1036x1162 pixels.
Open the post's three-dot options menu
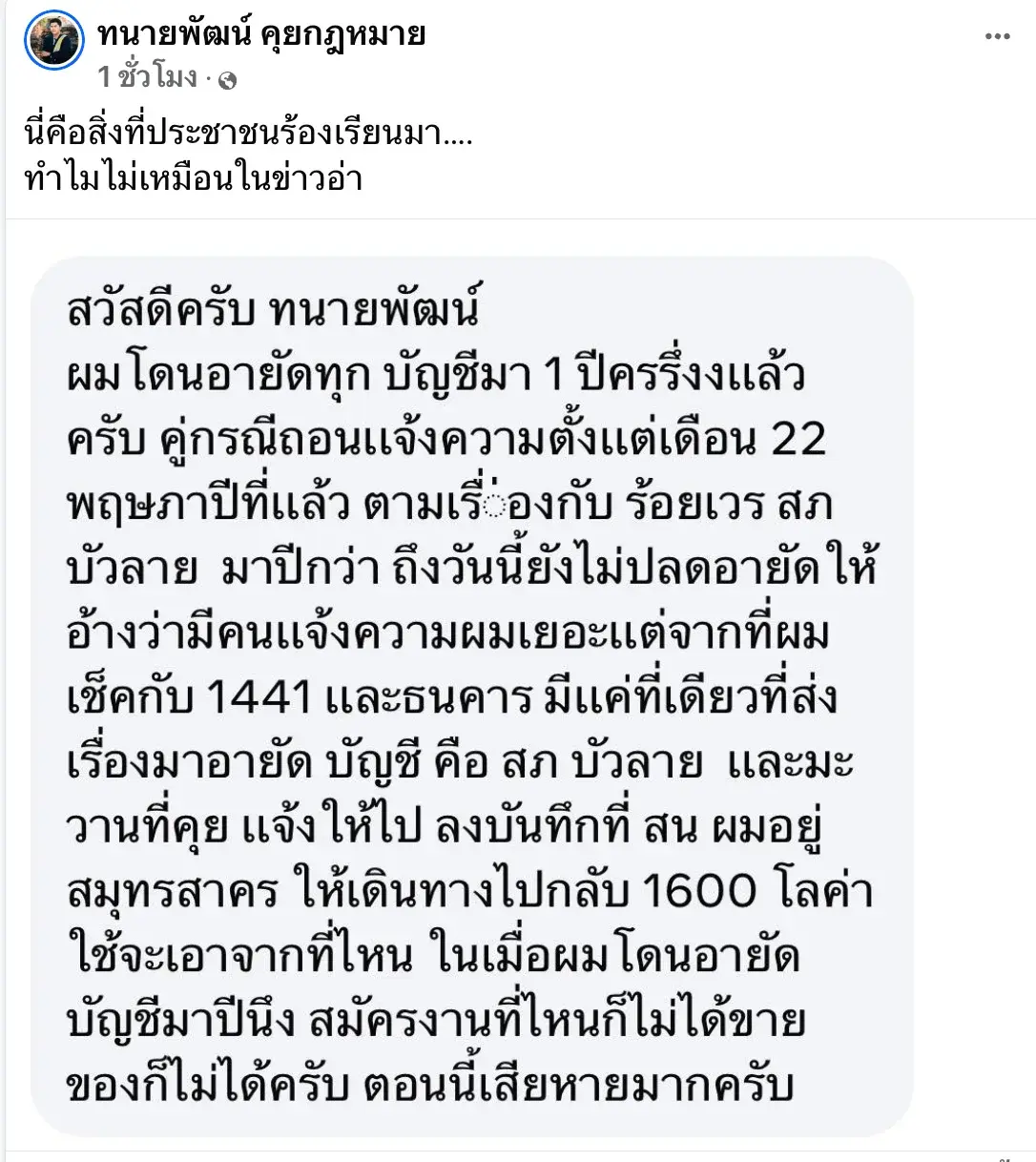click(x=997, y=37)
